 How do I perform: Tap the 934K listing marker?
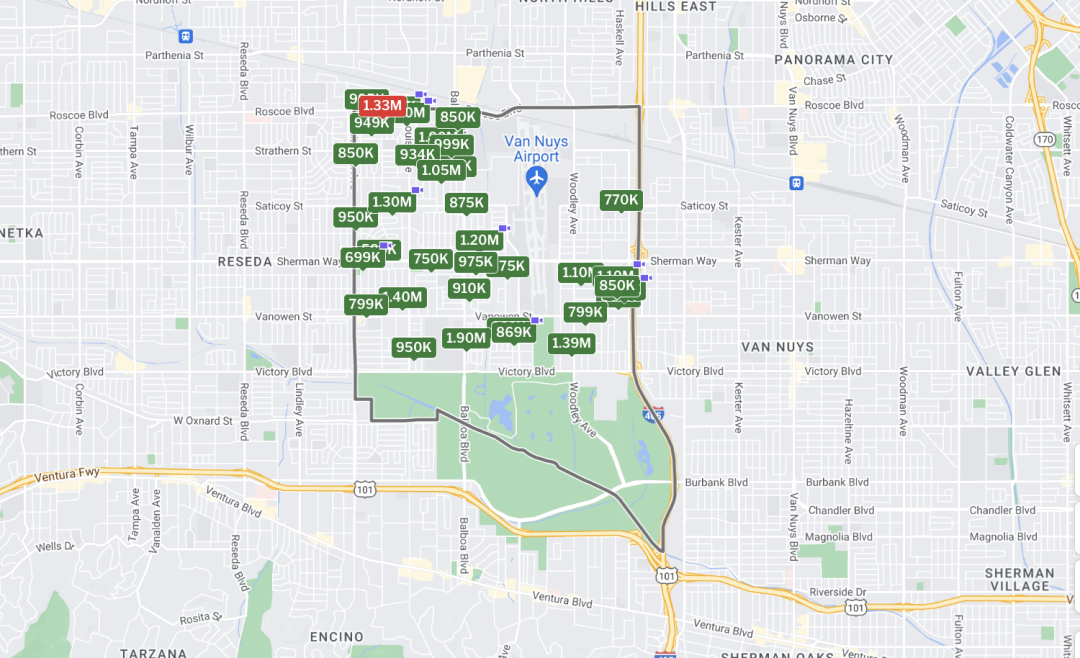[x=415, y=155]
